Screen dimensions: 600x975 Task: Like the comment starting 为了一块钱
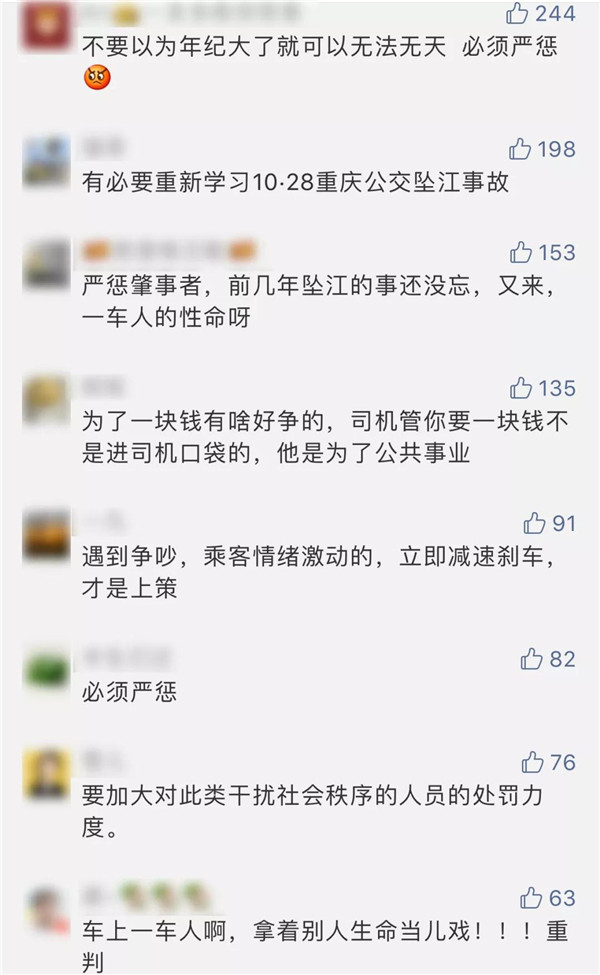pos(520,388)
